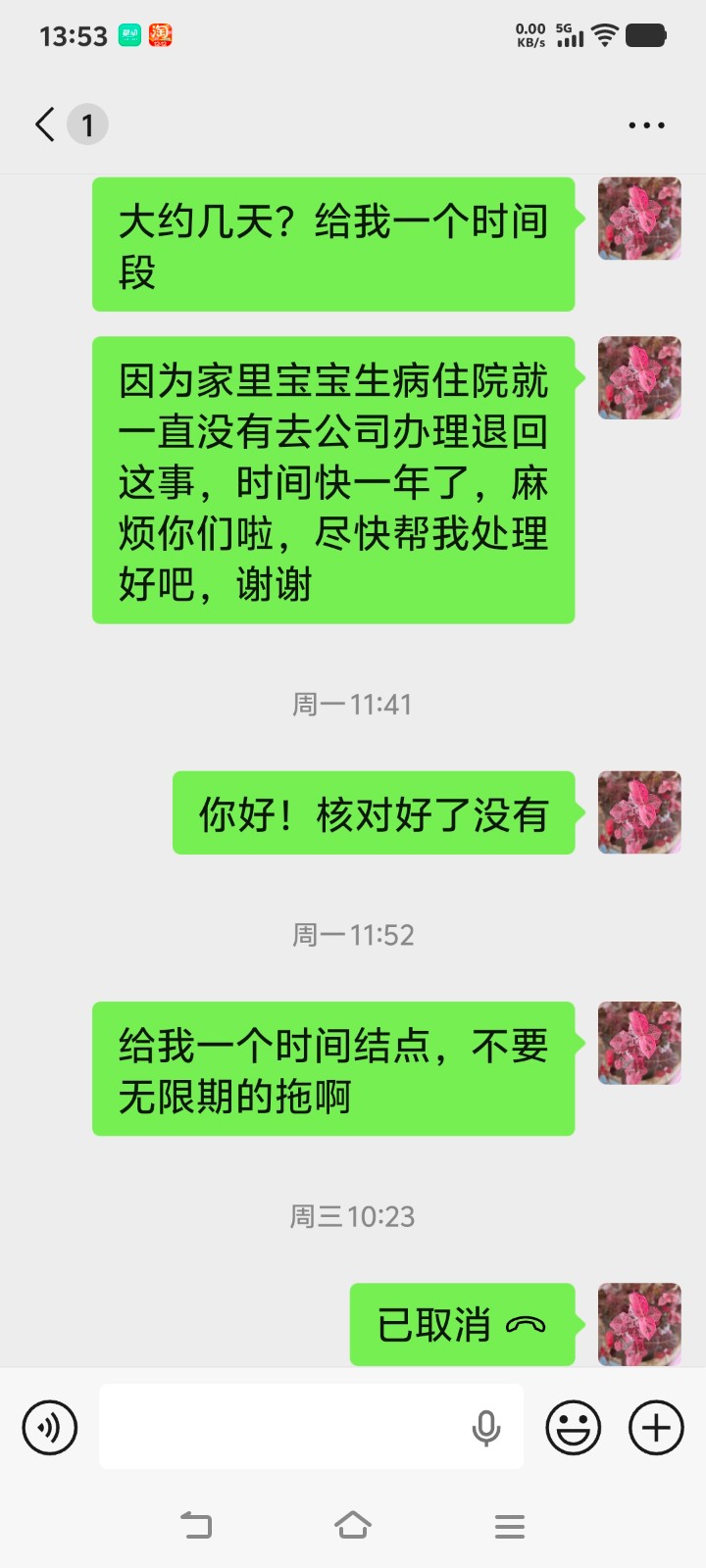Open the recent apps view

tap(510, 1525)
